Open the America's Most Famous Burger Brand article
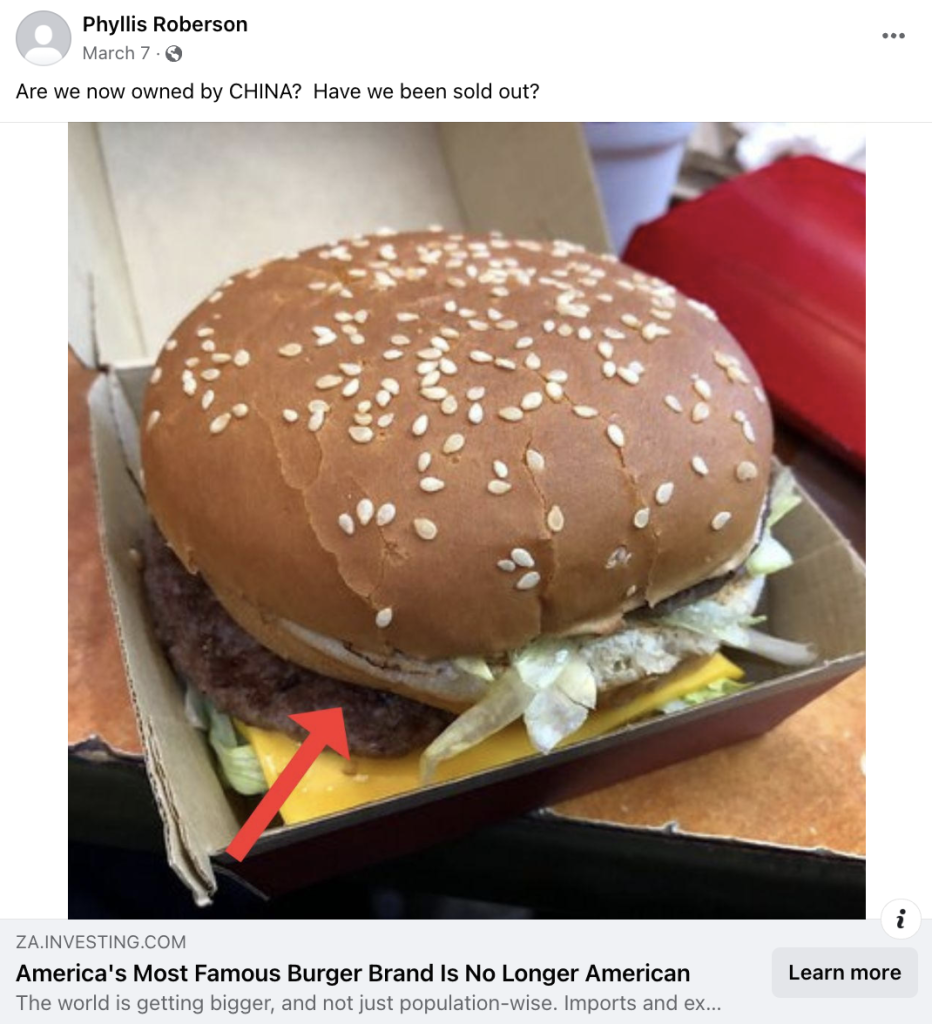Viewport: 932px width, 1024px height. click(353, 973)
